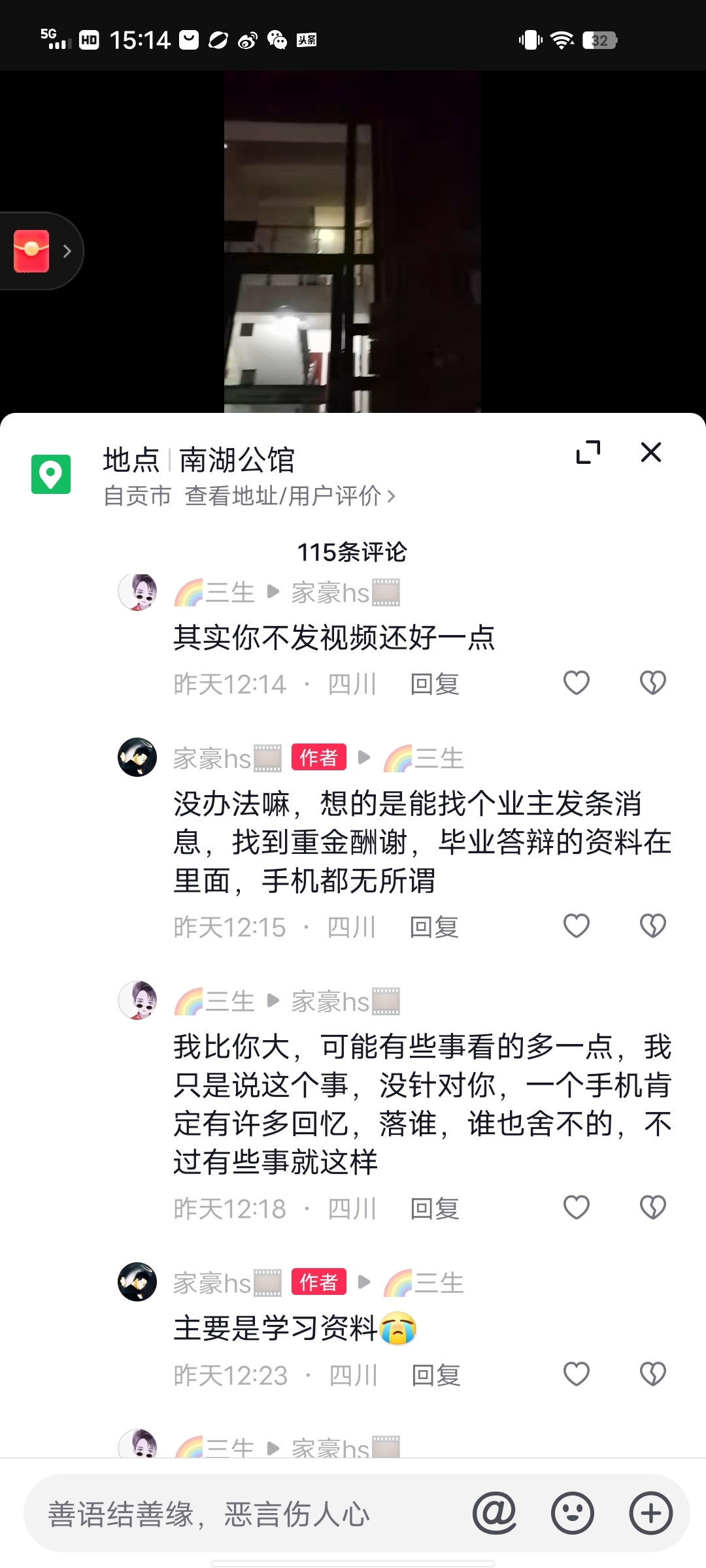Expand comments to full screen
The height and width of the screenshot is (1568, 706).
coord(588,452)
